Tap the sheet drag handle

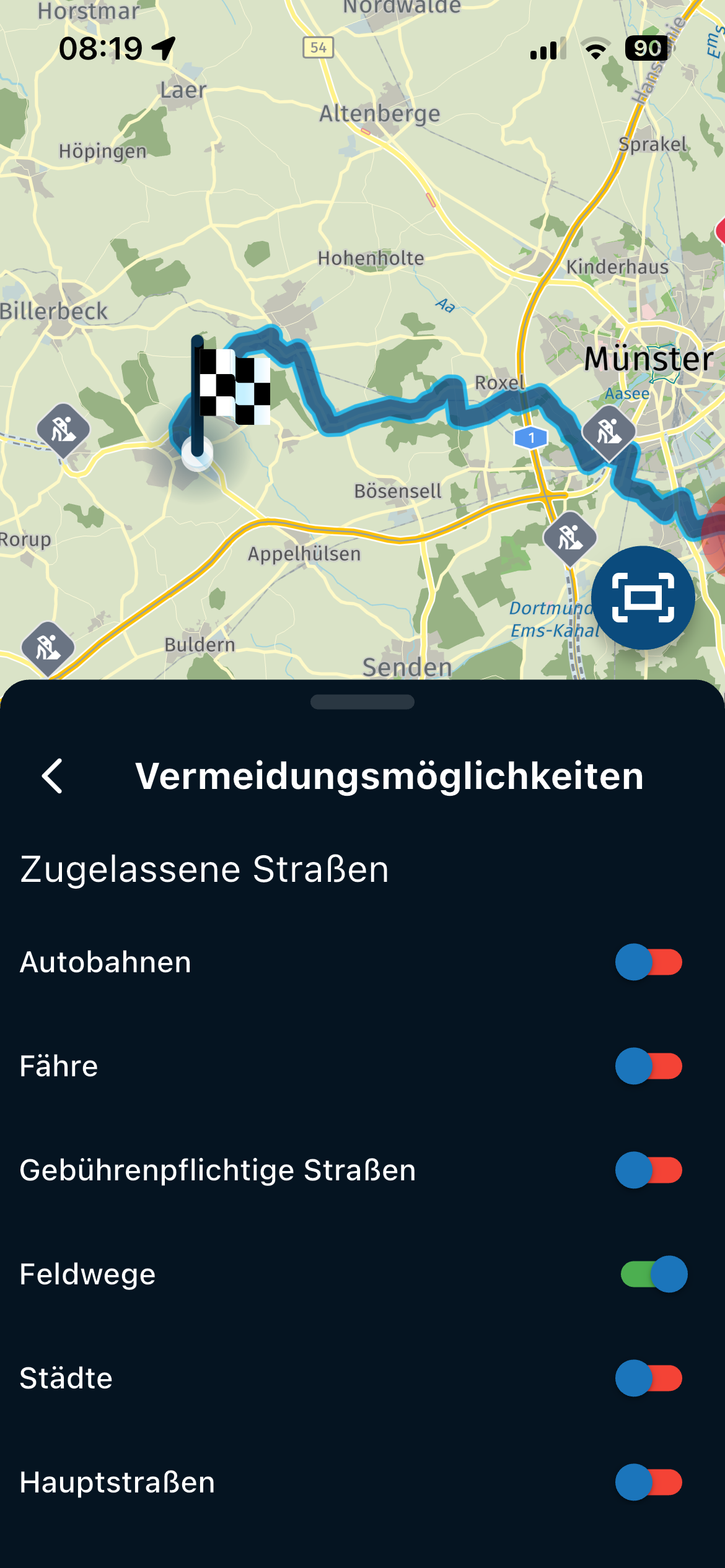362,702
